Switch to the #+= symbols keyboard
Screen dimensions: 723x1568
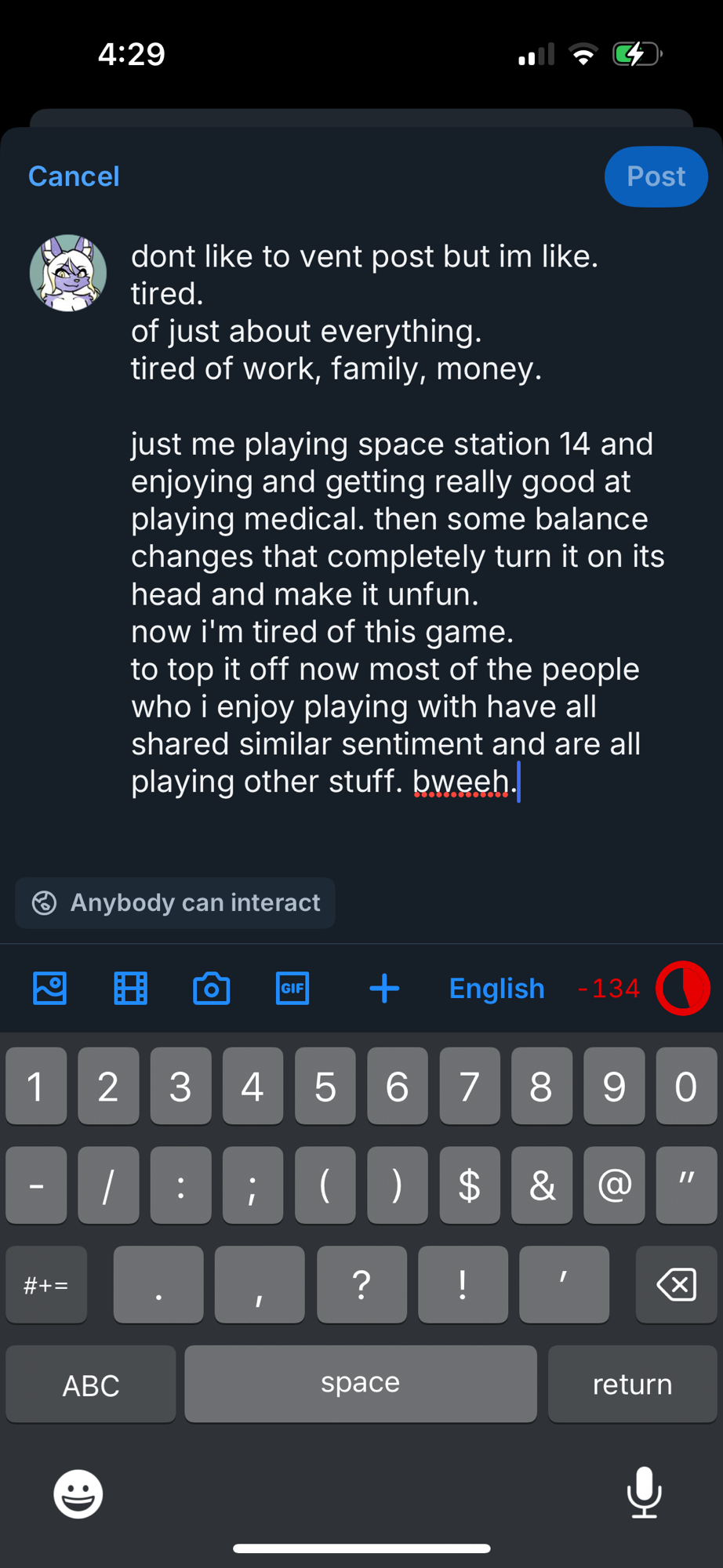coord(46,1285)
